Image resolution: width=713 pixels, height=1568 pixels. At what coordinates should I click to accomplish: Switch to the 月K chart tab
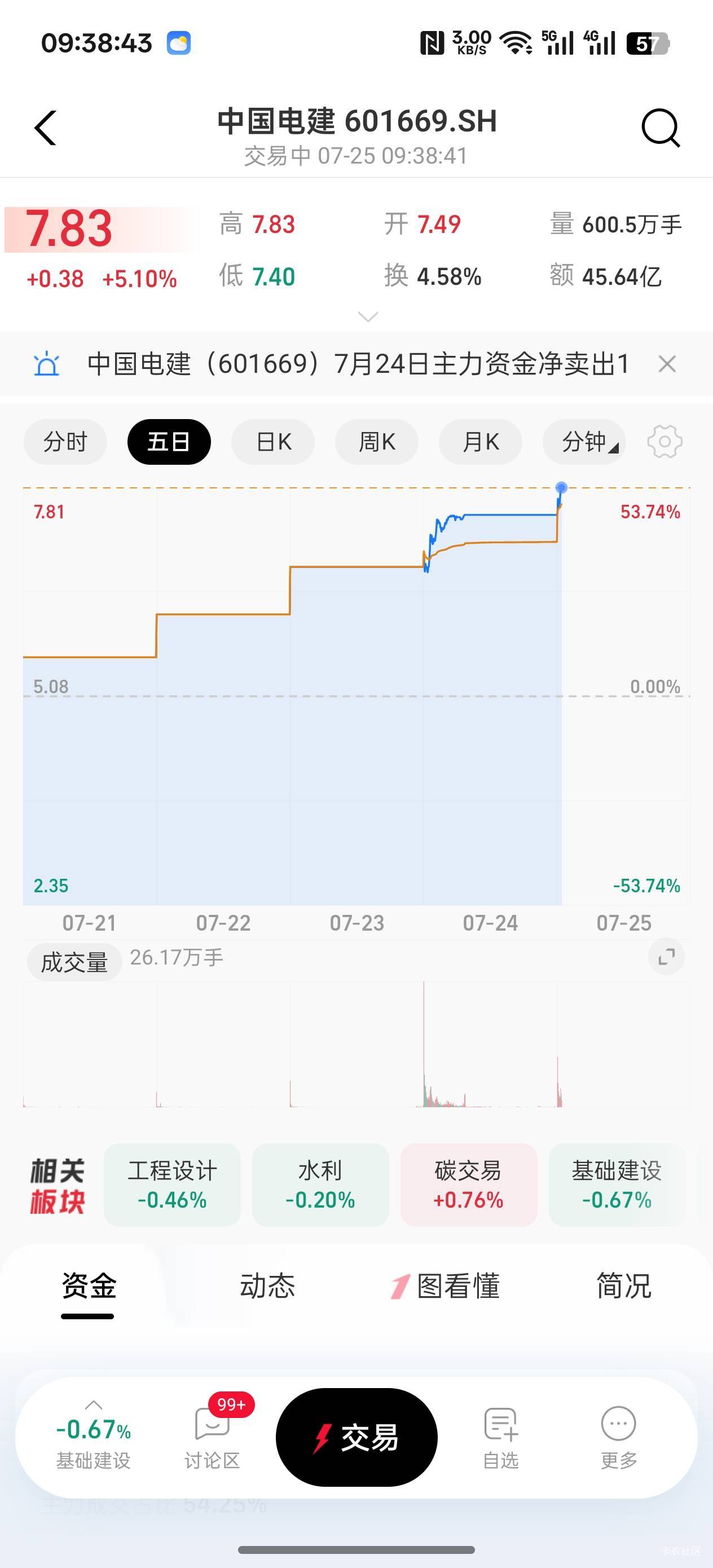[481, 442]
